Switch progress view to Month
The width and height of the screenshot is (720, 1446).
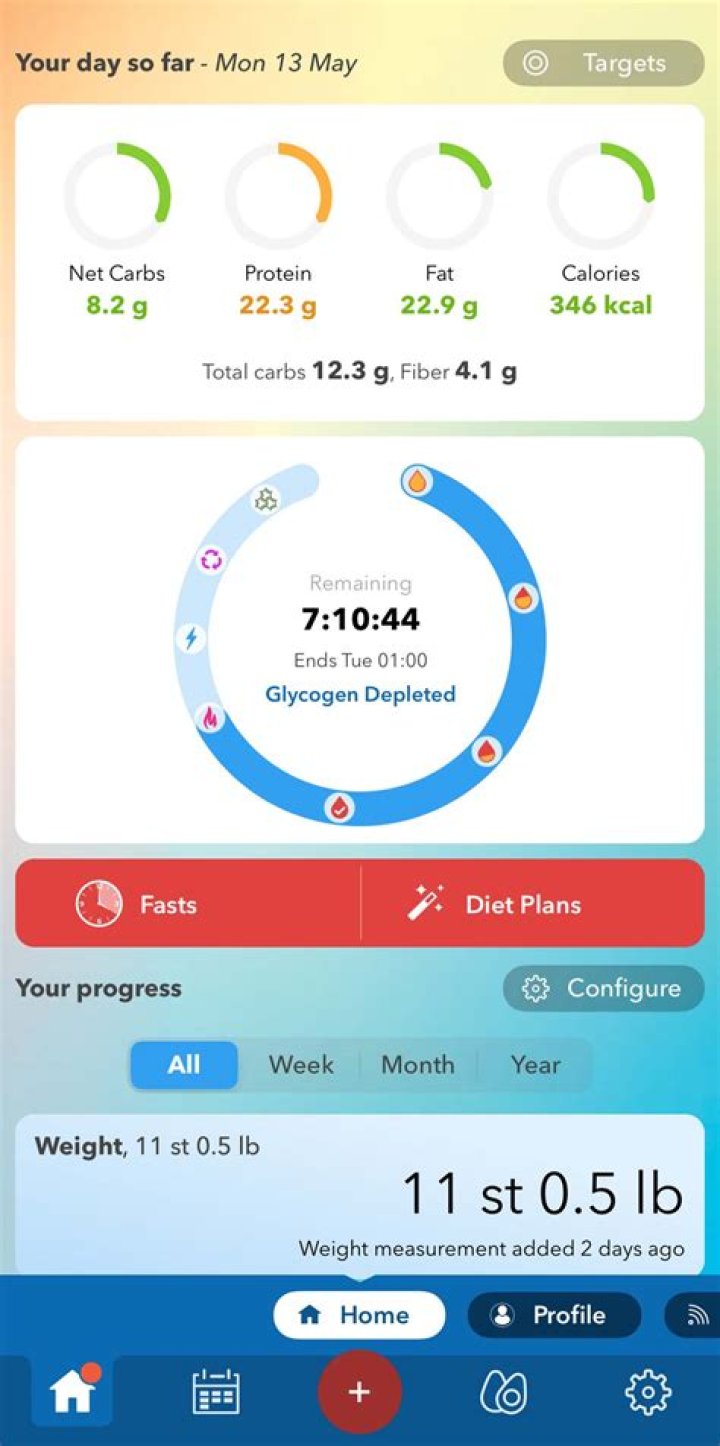pos(418,1064)
